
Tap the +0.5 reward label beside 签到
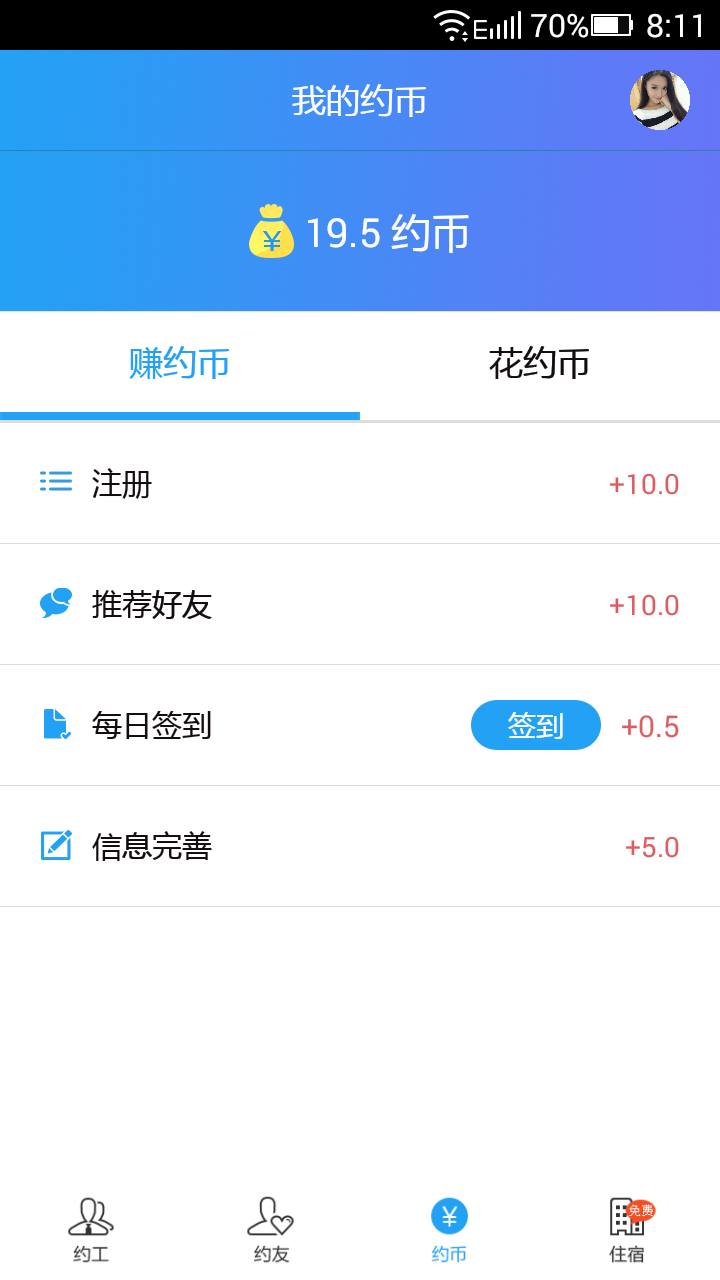tap(651, 725)
